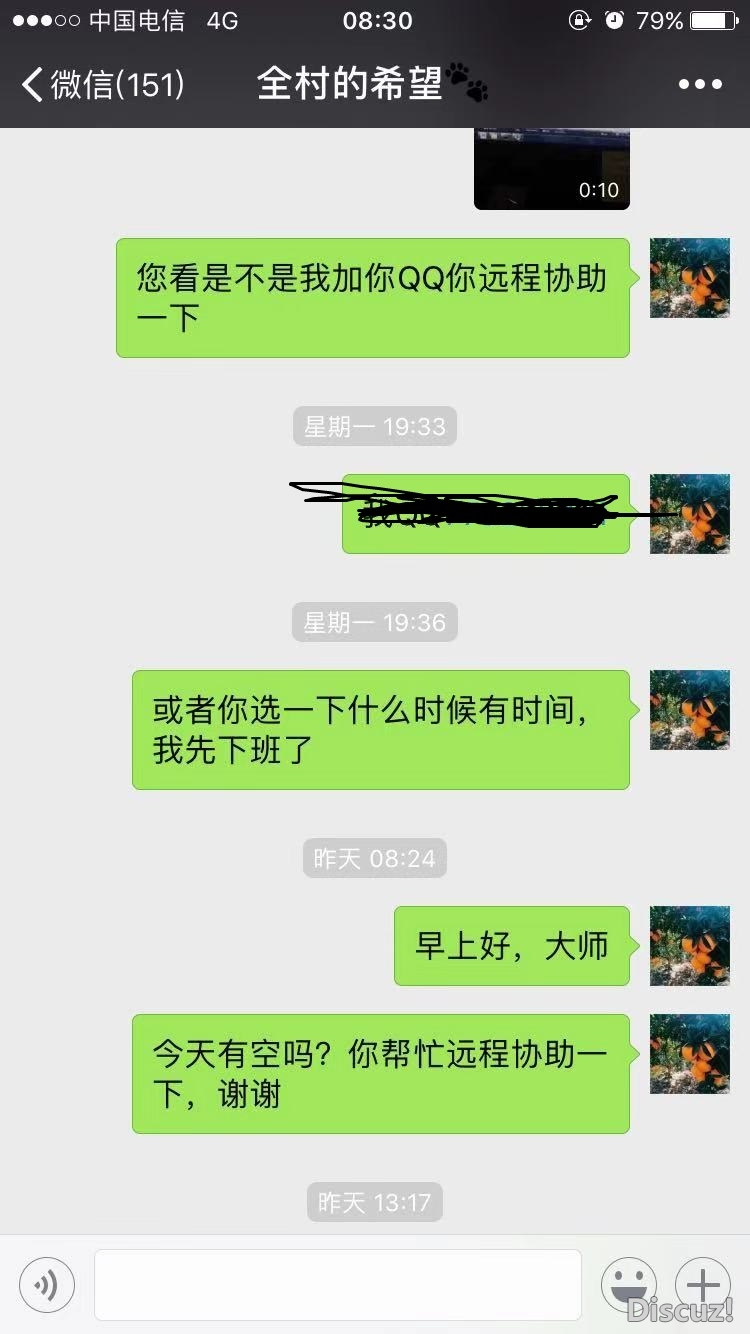
Task: Go back to the 微信 chat list
Action: tap(100, 84)
